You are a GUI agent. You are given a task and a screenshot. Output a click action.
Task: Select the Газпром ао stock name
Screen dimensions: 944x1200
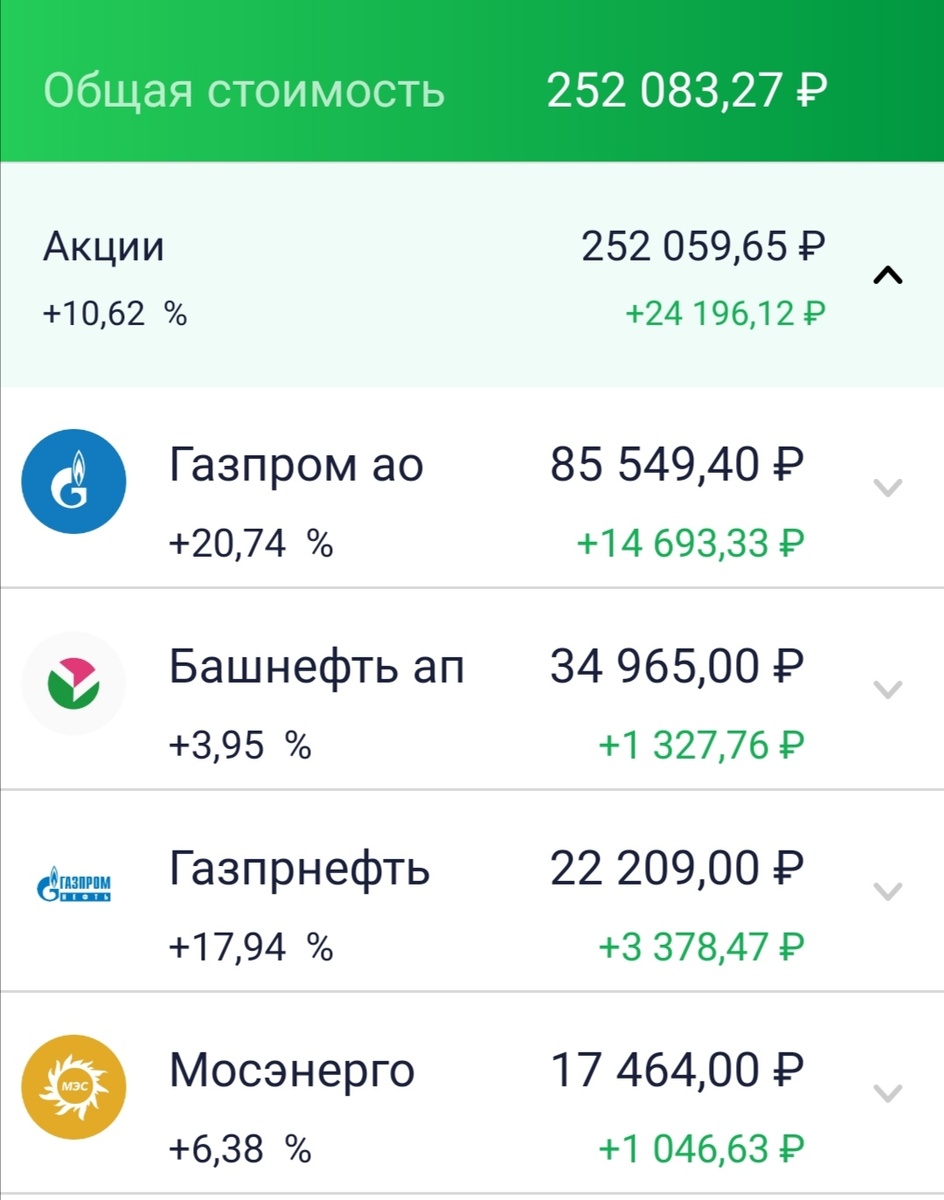(296, 463)
